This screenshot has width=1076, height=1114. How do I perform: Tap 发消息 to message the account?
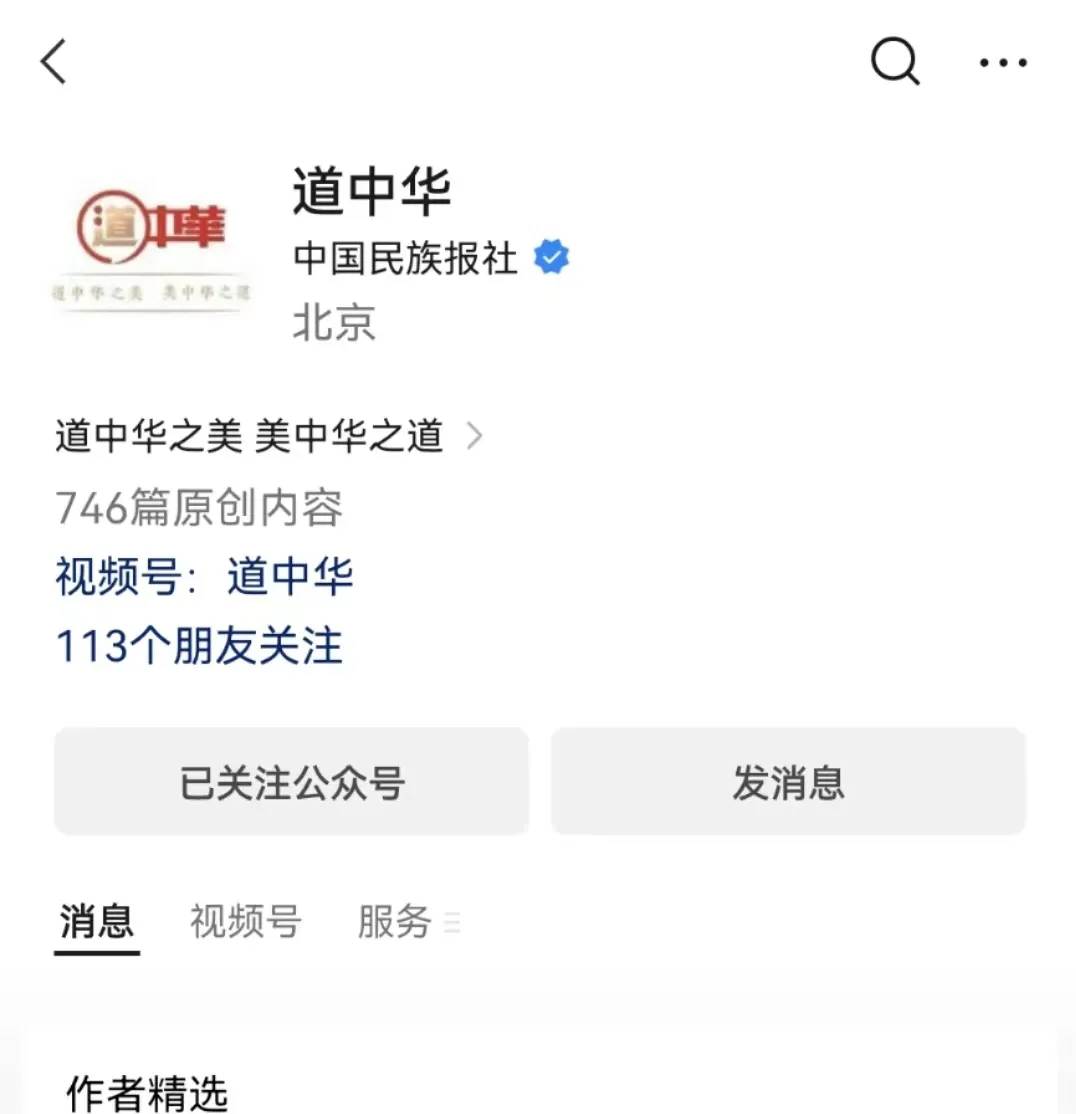coord(788,782)
